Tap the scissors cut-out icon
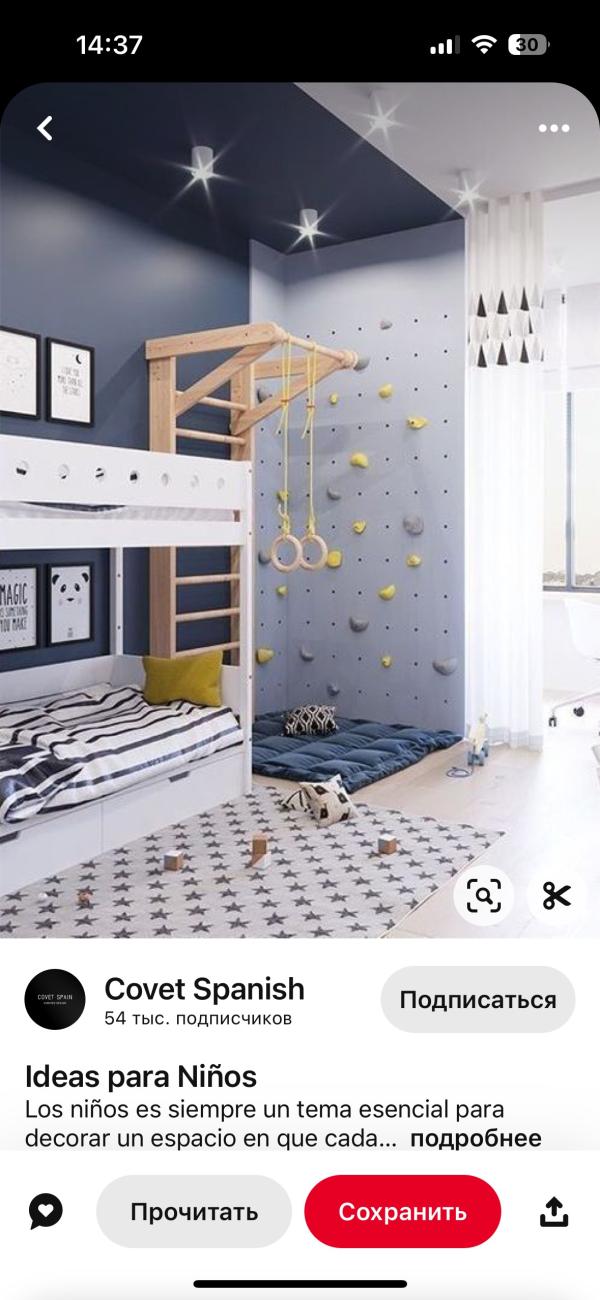 point(557,895)
